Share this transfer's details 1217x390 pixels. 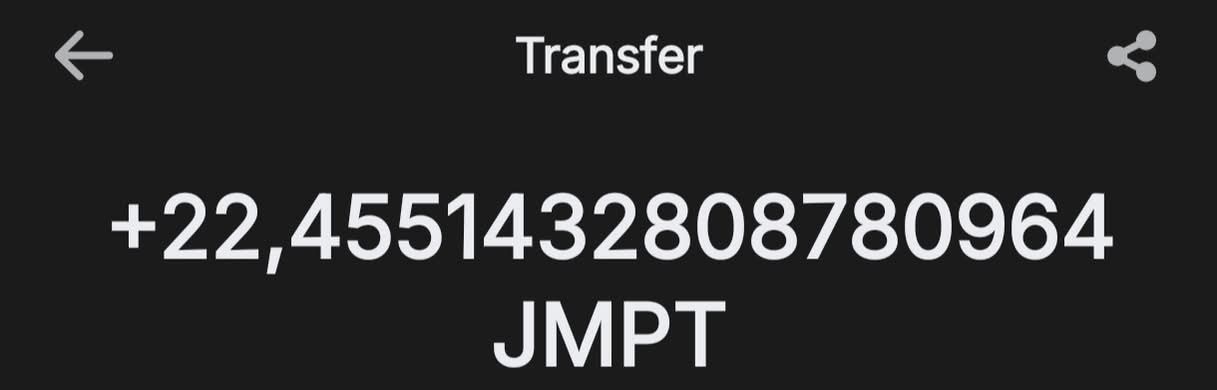coord(1132,56)
